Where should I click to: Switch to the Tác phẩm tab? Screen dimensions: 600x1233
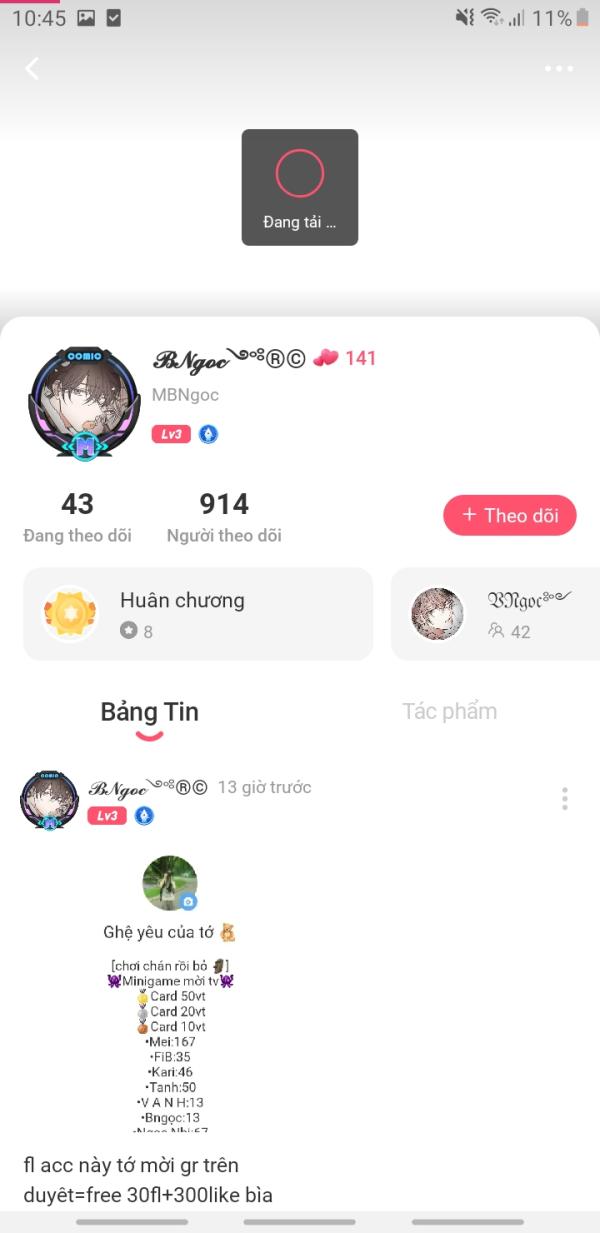pyautogui.click(x=449, y=712)
